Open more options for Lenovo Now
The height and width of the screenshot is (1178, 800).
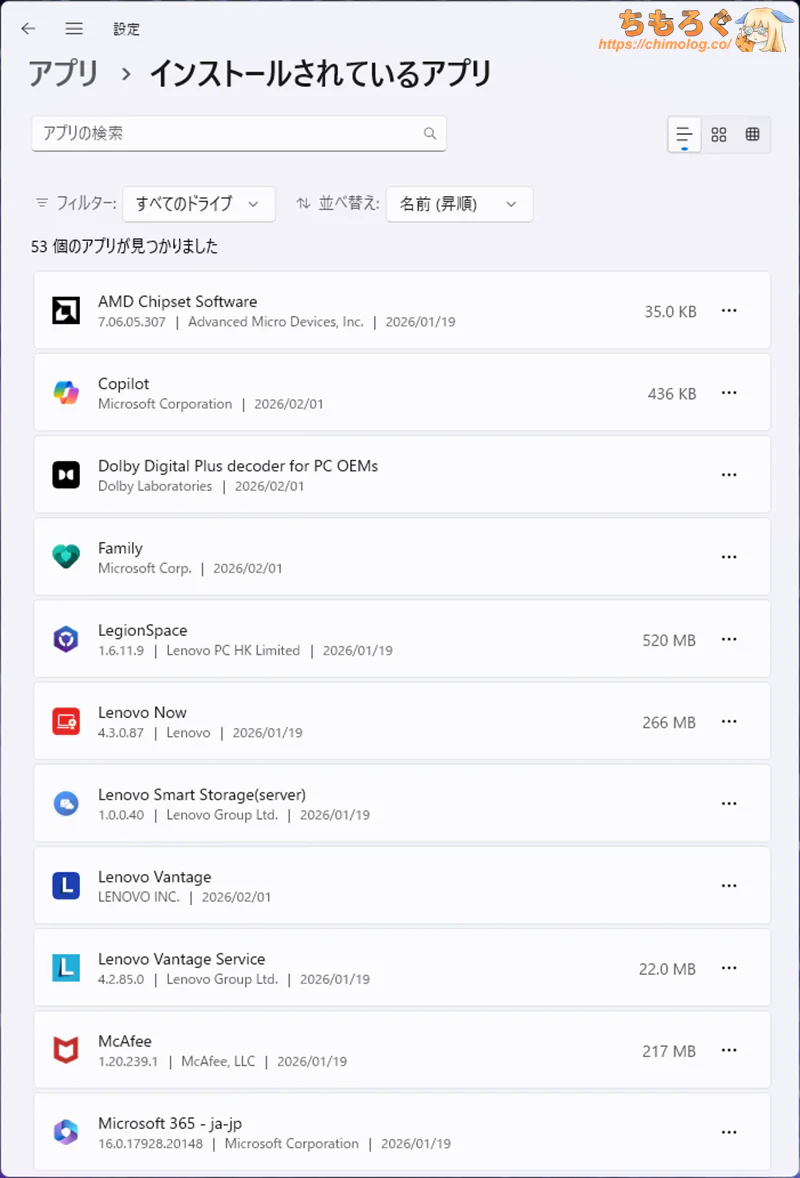pos(729,721)
